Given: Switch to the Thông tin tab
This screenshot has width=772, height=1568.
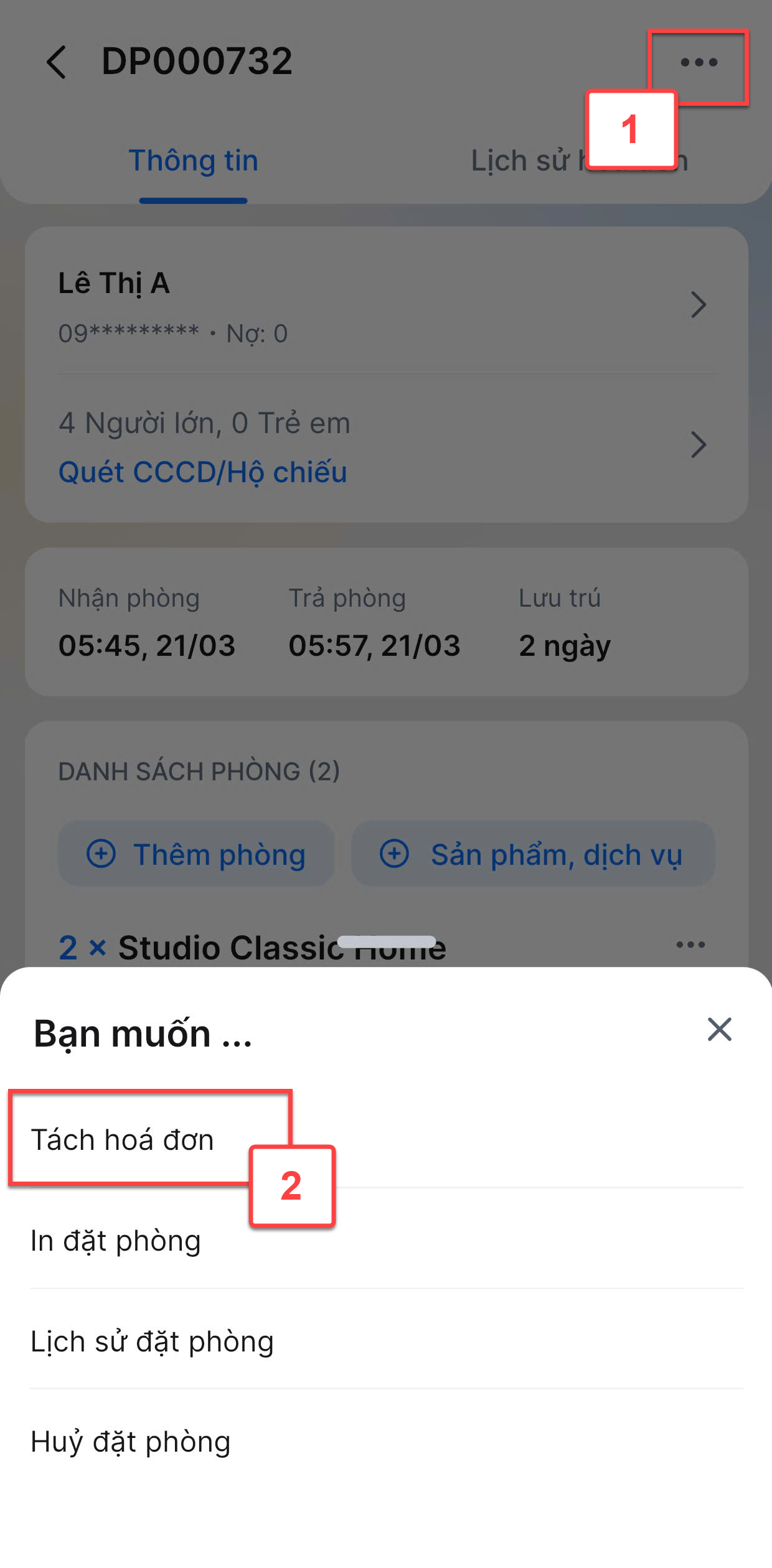Looking at the screenshot, I should 194,161.
